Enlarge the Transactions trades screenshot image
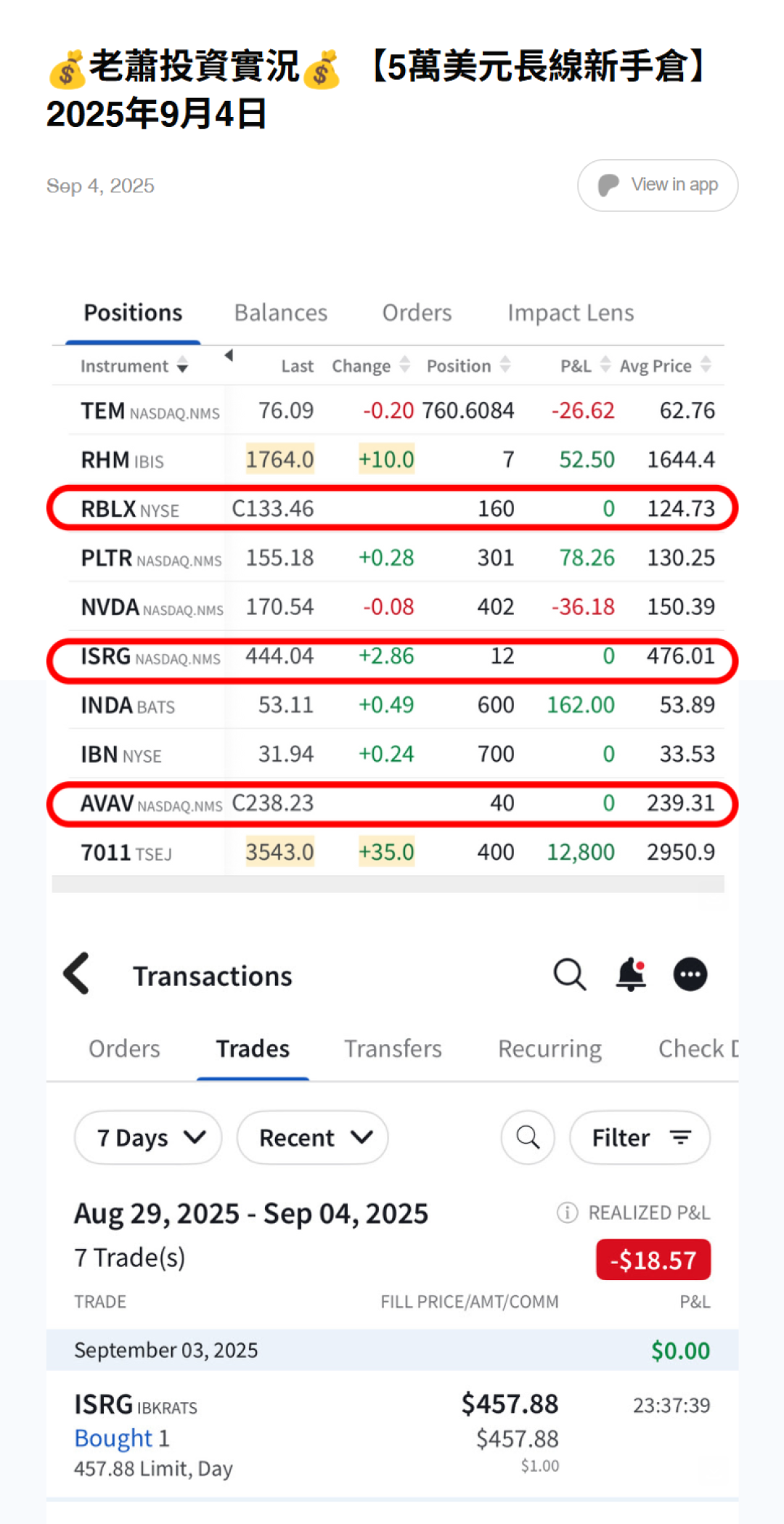The image size is (784, 1524). pos(392,1220)
